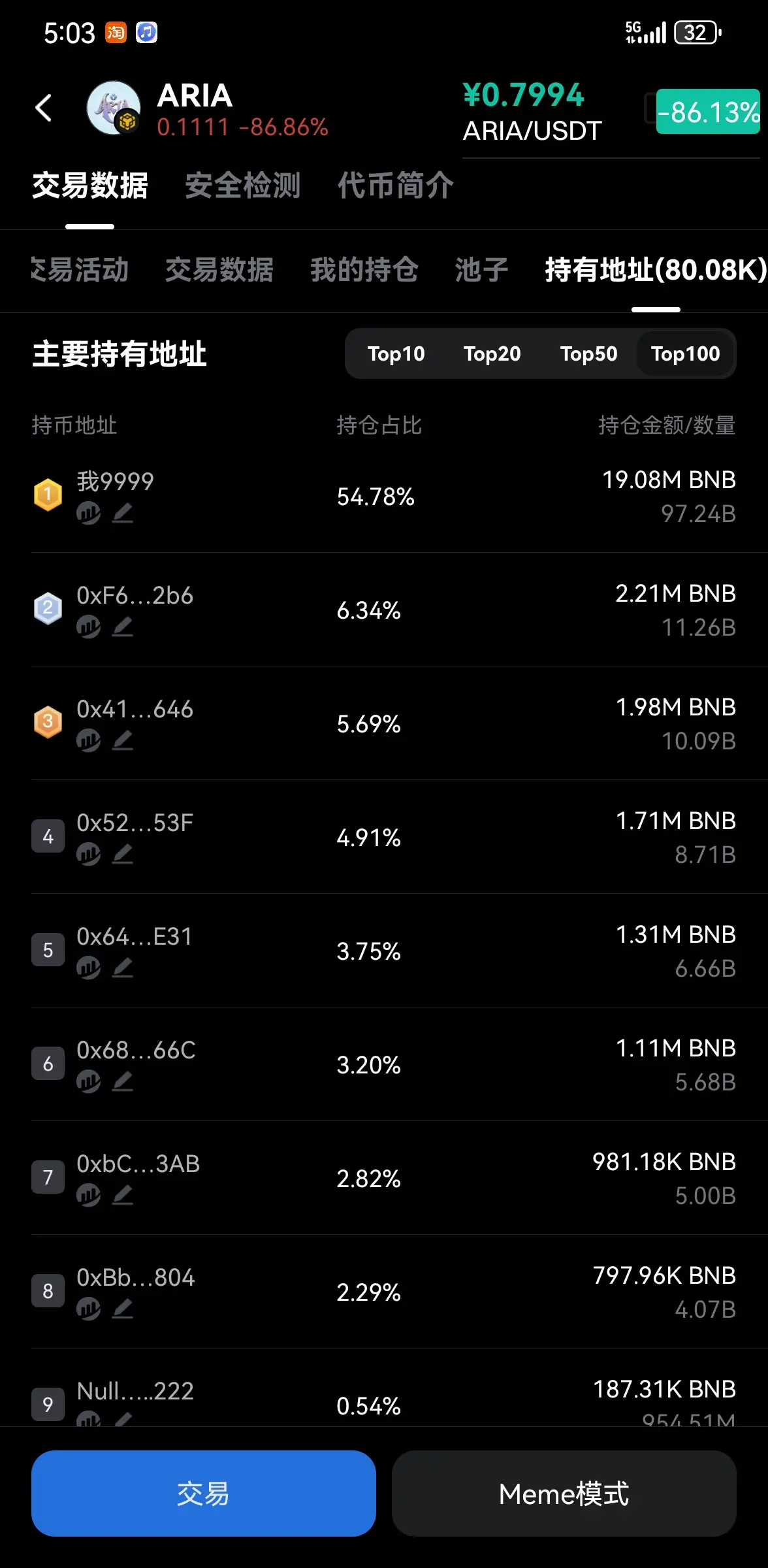Viewport: 768px width, 1568px height.
Task: Open the 代币简介 tab
Action: tap(395, 186)
